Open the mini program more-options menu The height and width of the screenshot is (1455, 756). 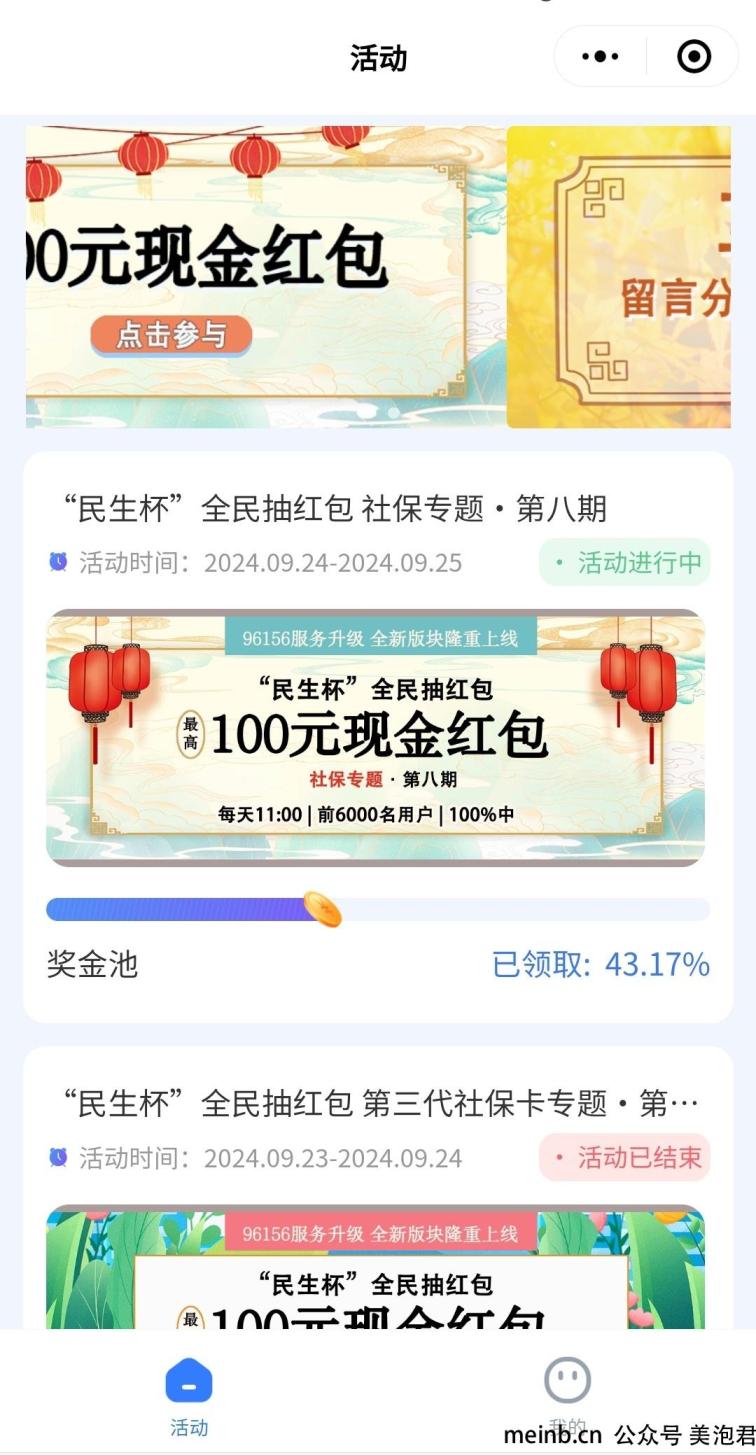pyautogui.click(x=600, y=57)
